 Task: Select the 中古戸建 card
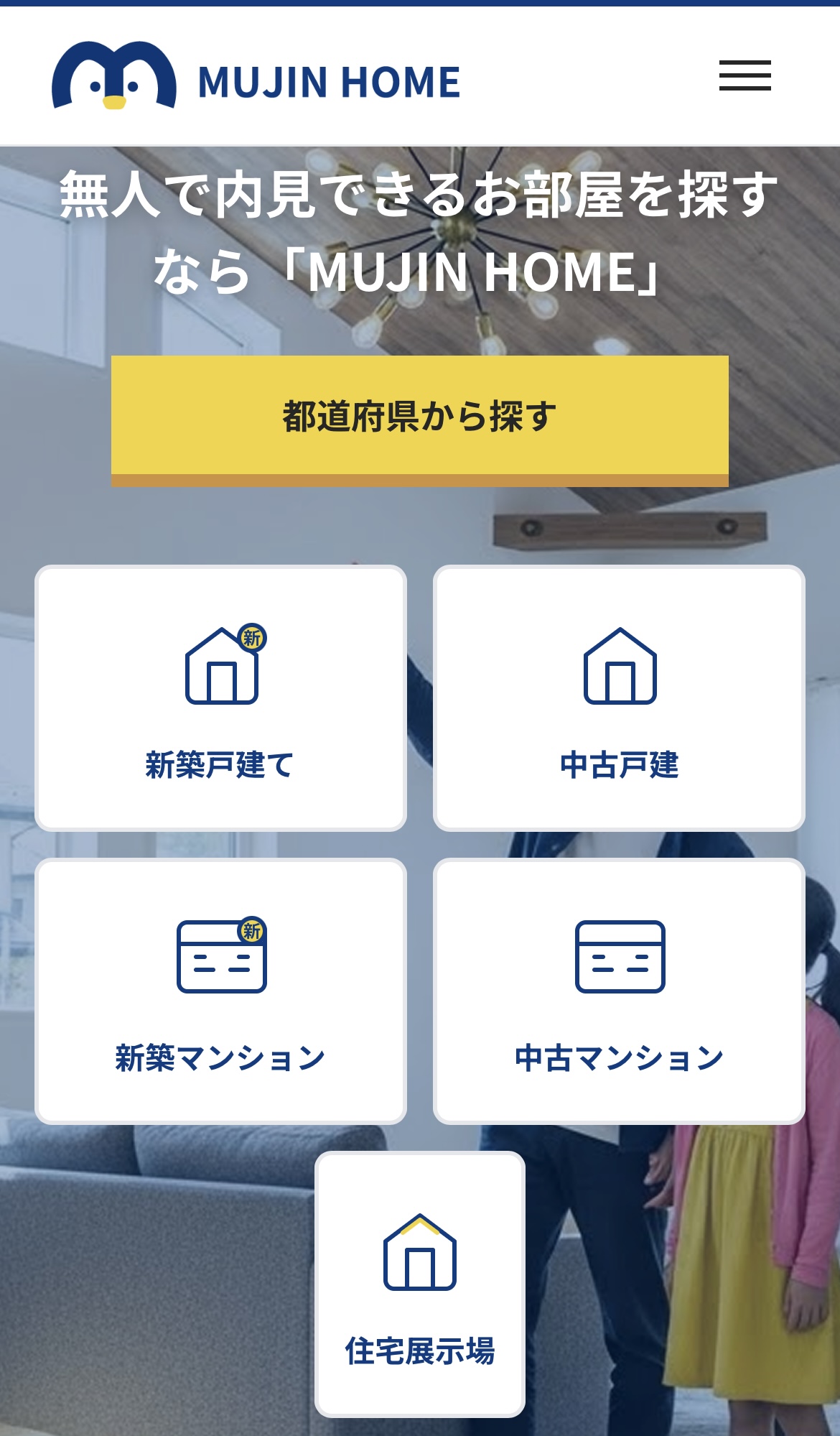619,698
